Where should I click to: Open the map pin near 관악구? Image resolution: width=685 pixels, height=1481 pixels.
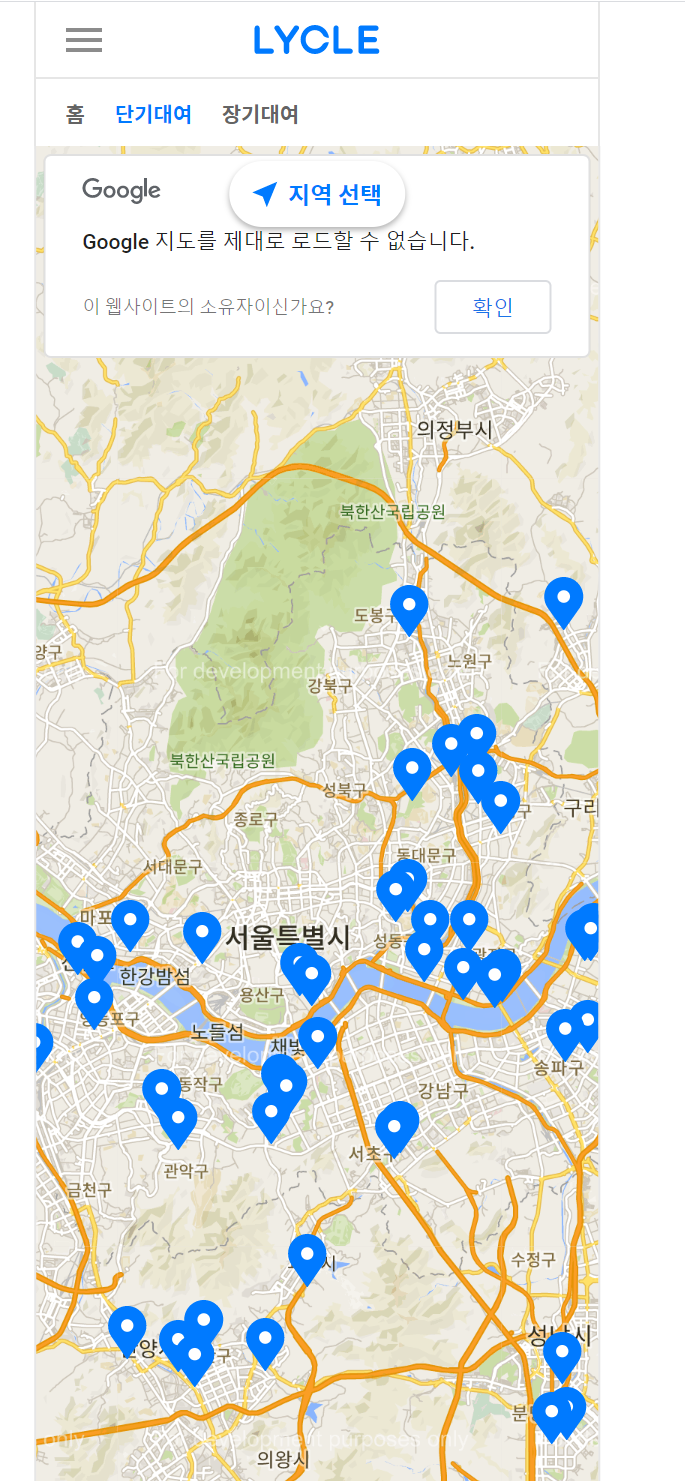(178, 1118)
